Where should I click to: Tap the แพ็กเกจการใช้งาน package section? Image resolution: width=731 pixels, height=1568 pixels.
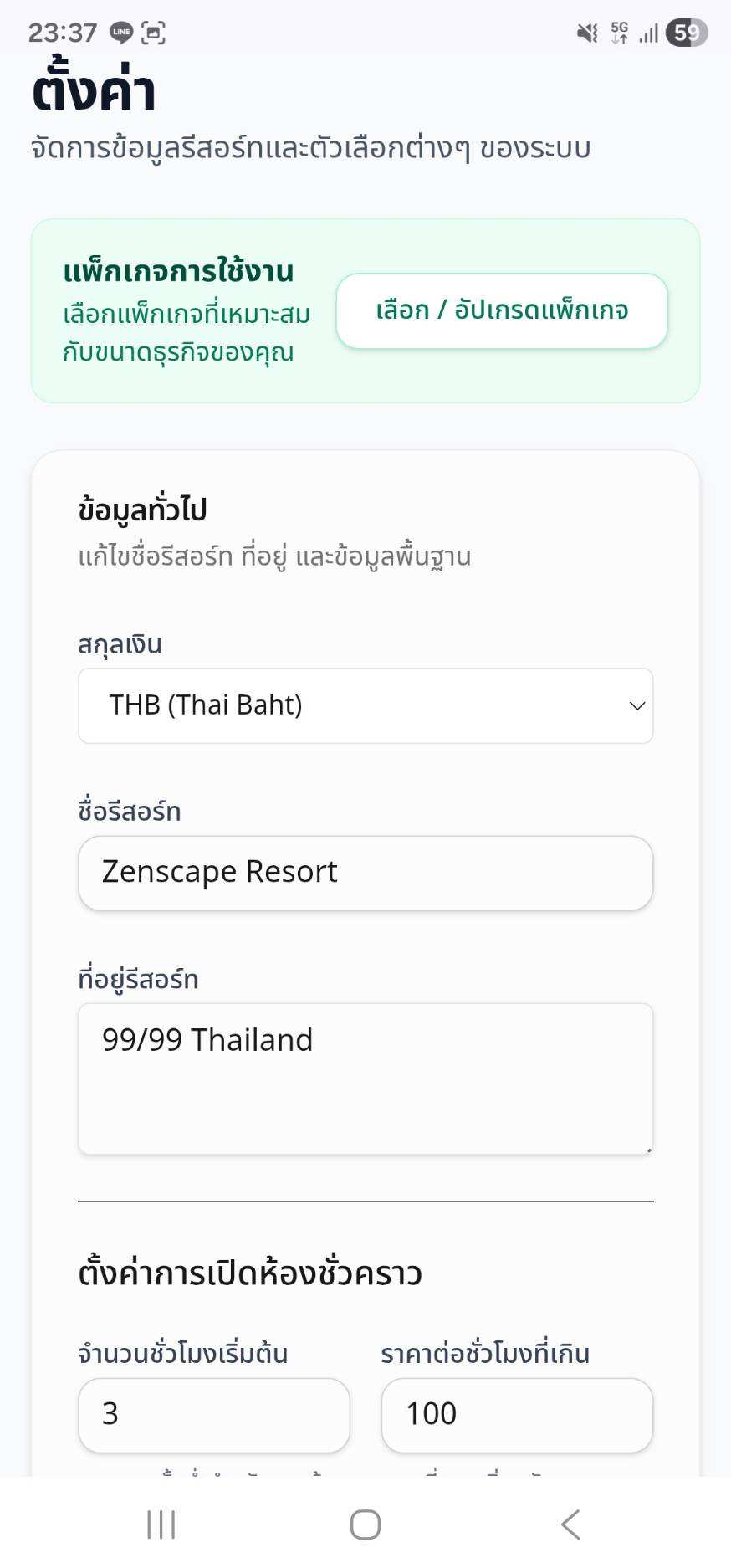pos(178,271)
